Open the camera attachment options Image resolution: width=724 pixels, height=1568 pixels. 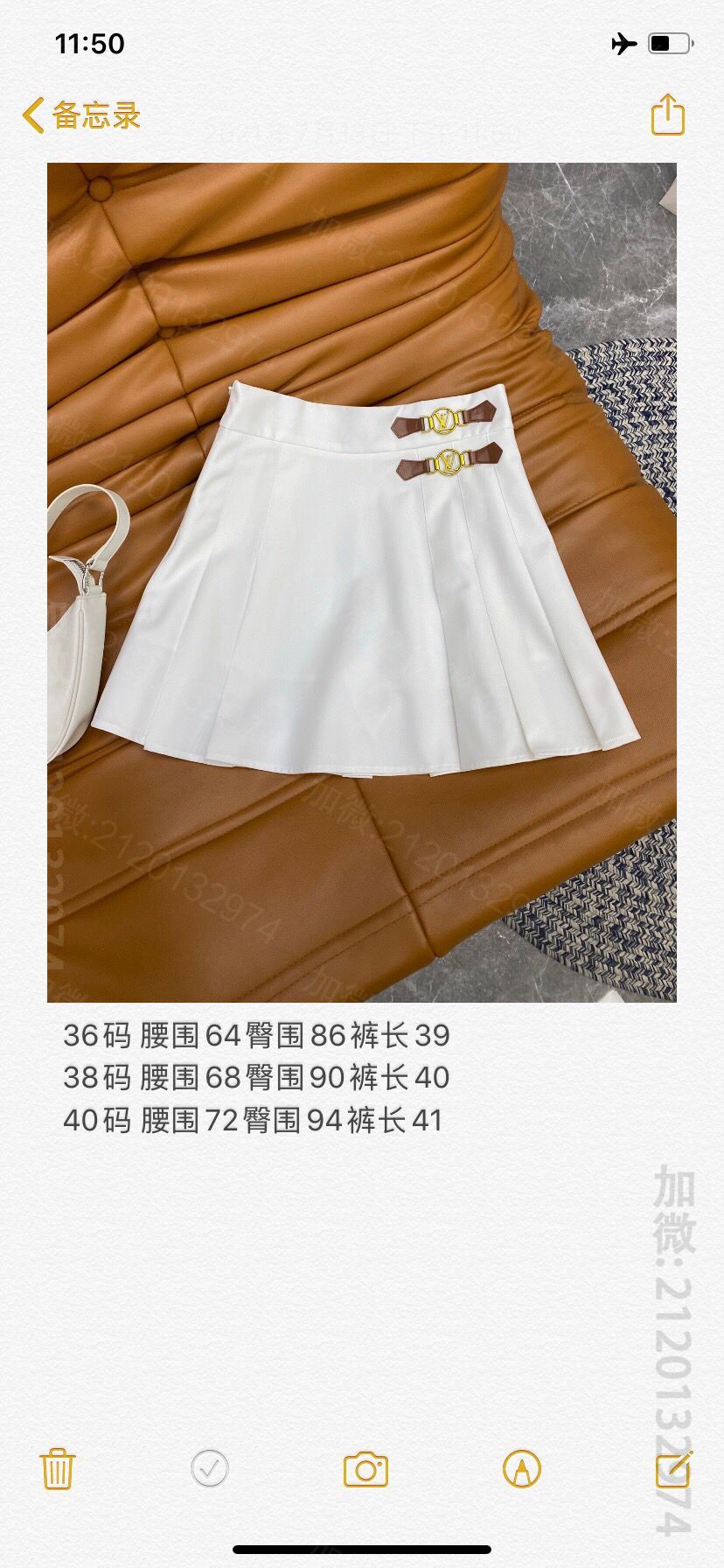[x=365, y=1469]
